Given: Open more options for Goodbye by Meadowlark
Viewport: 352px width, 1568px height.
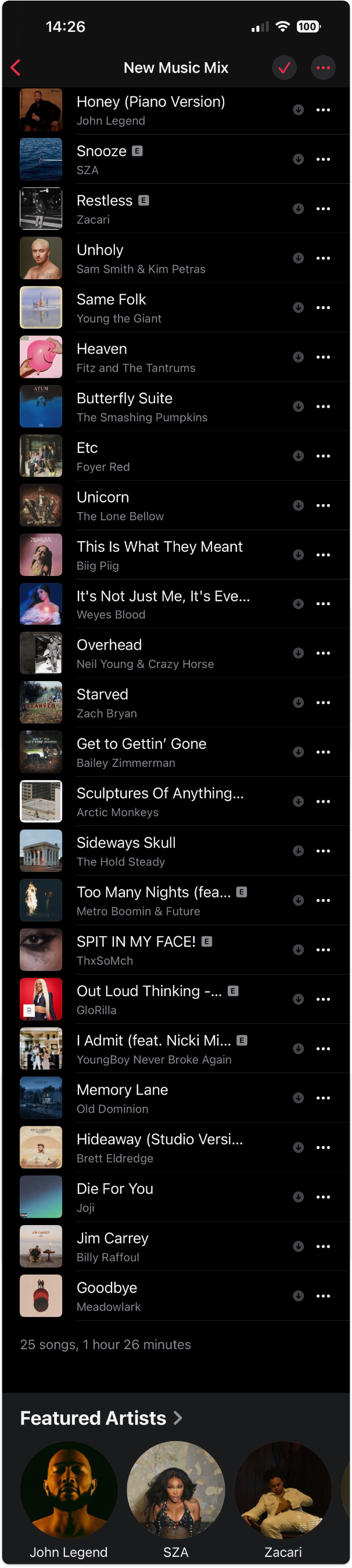Looking at the screenshot, I should [x=323, y=1296].
